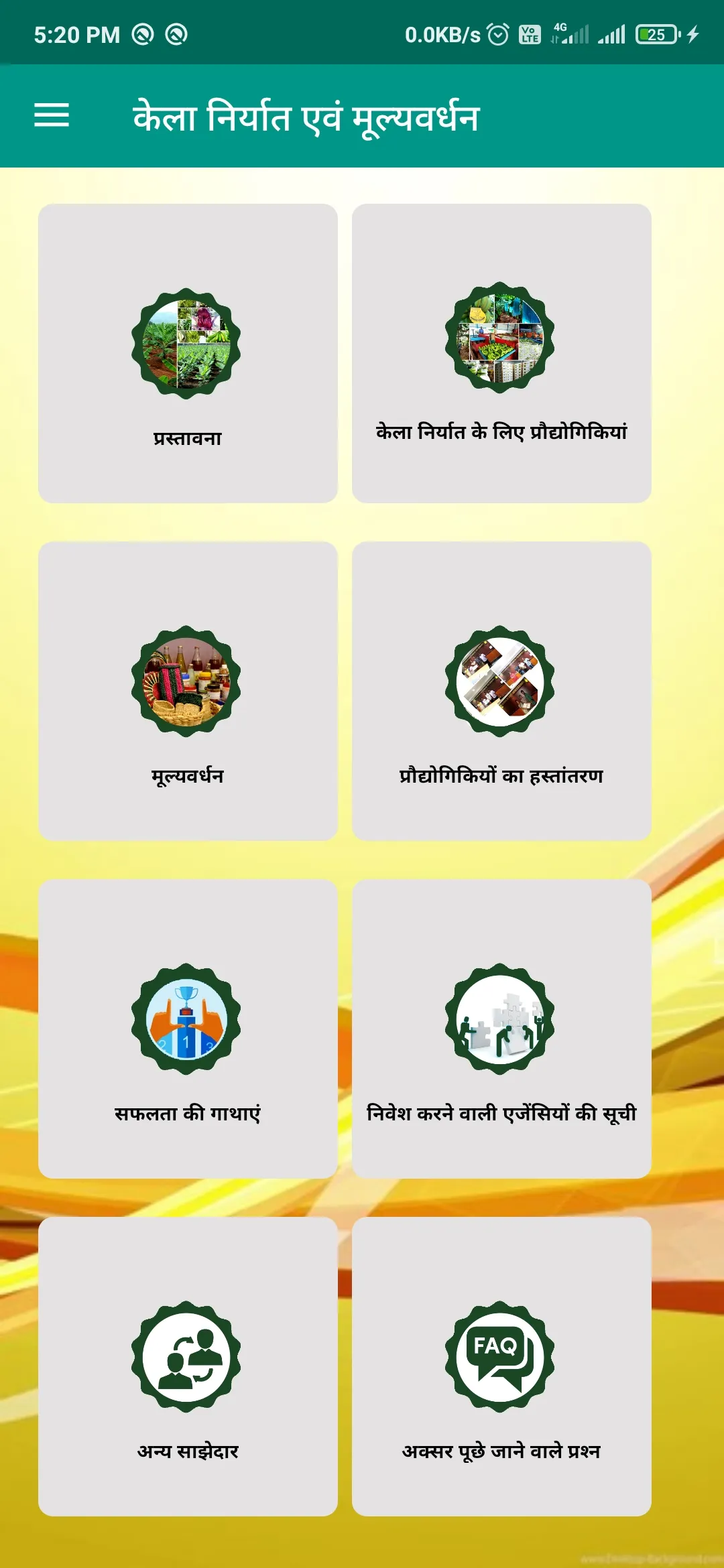Open प्रौद्योगिकियों का हस्तांतरण tile

501,691
